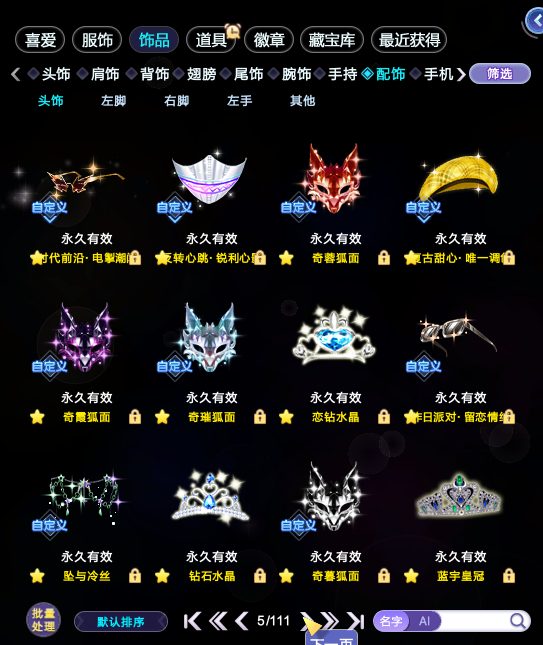
Task: Tap the star icon of 奇霞狐面
Action: [37, 417]
